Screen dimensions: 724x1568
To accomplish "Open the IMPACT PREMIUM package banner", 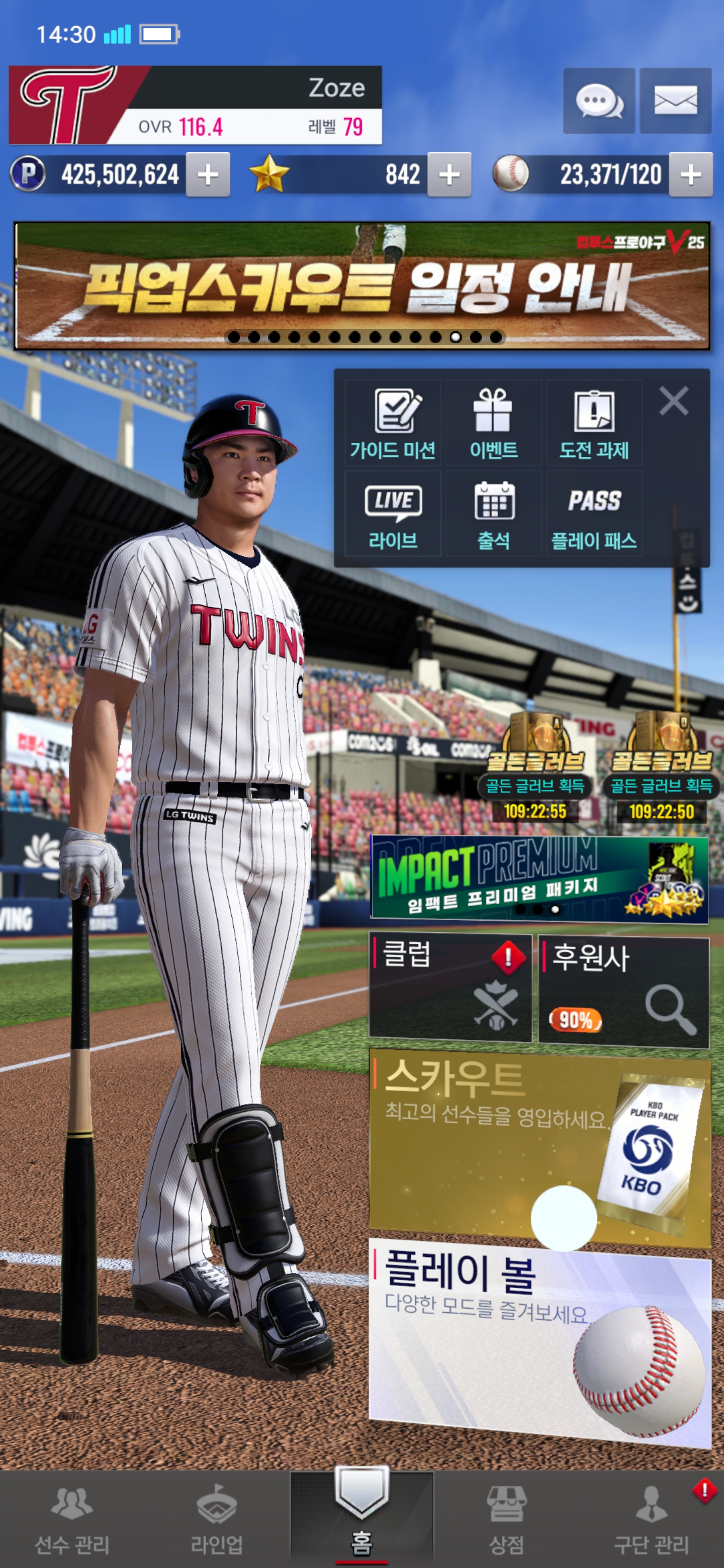I will (539, 878).
